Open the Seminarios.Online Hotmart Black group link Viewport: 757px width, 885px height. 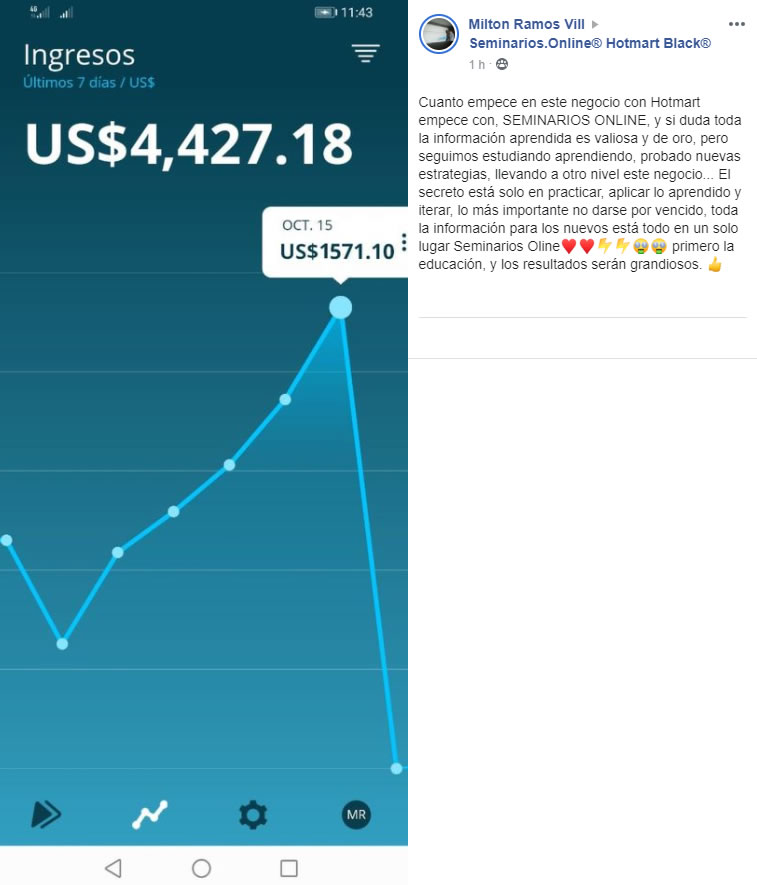pos(590,44)
